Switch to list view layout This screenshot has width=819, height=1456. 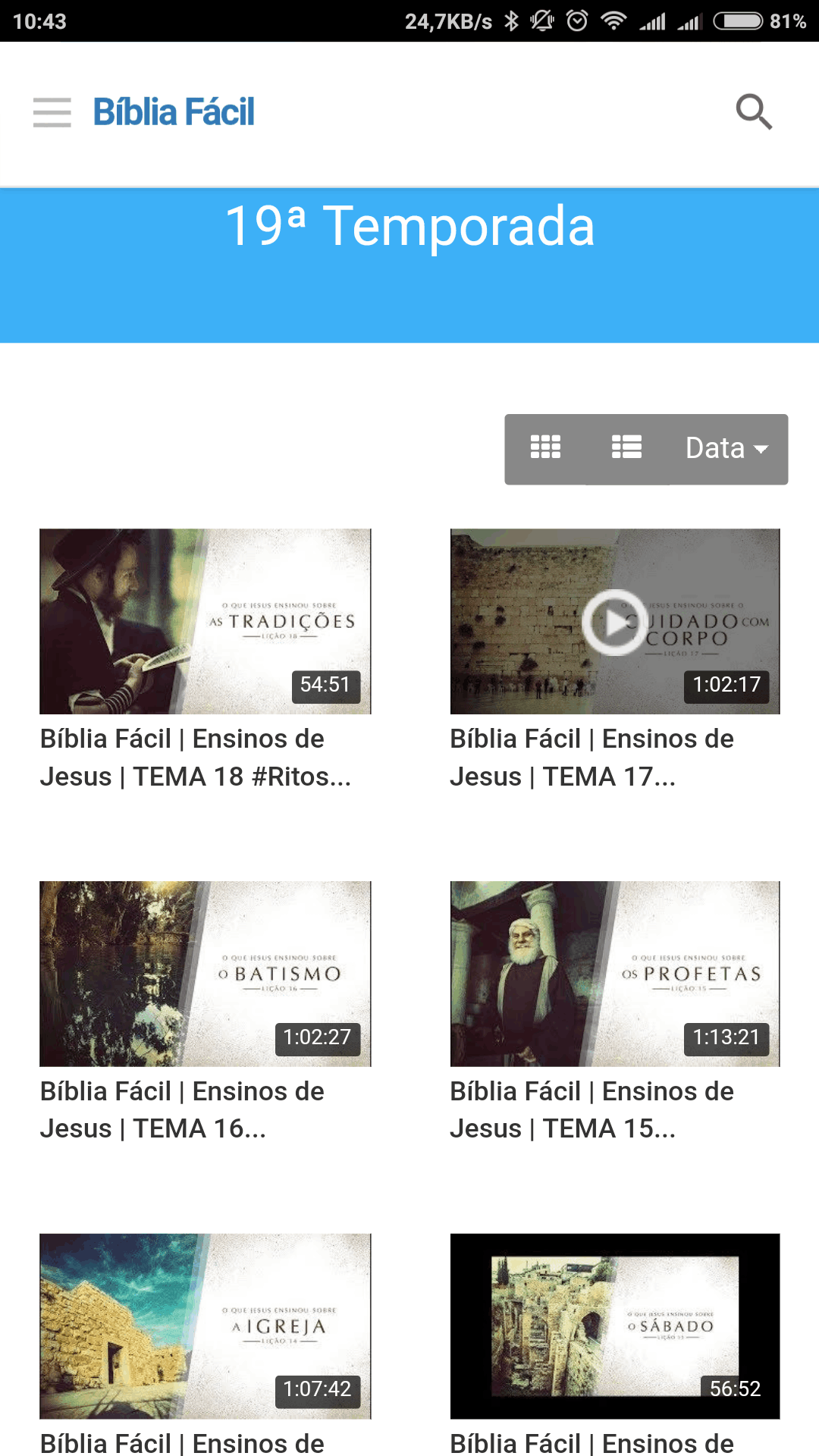tap(626, 447)
